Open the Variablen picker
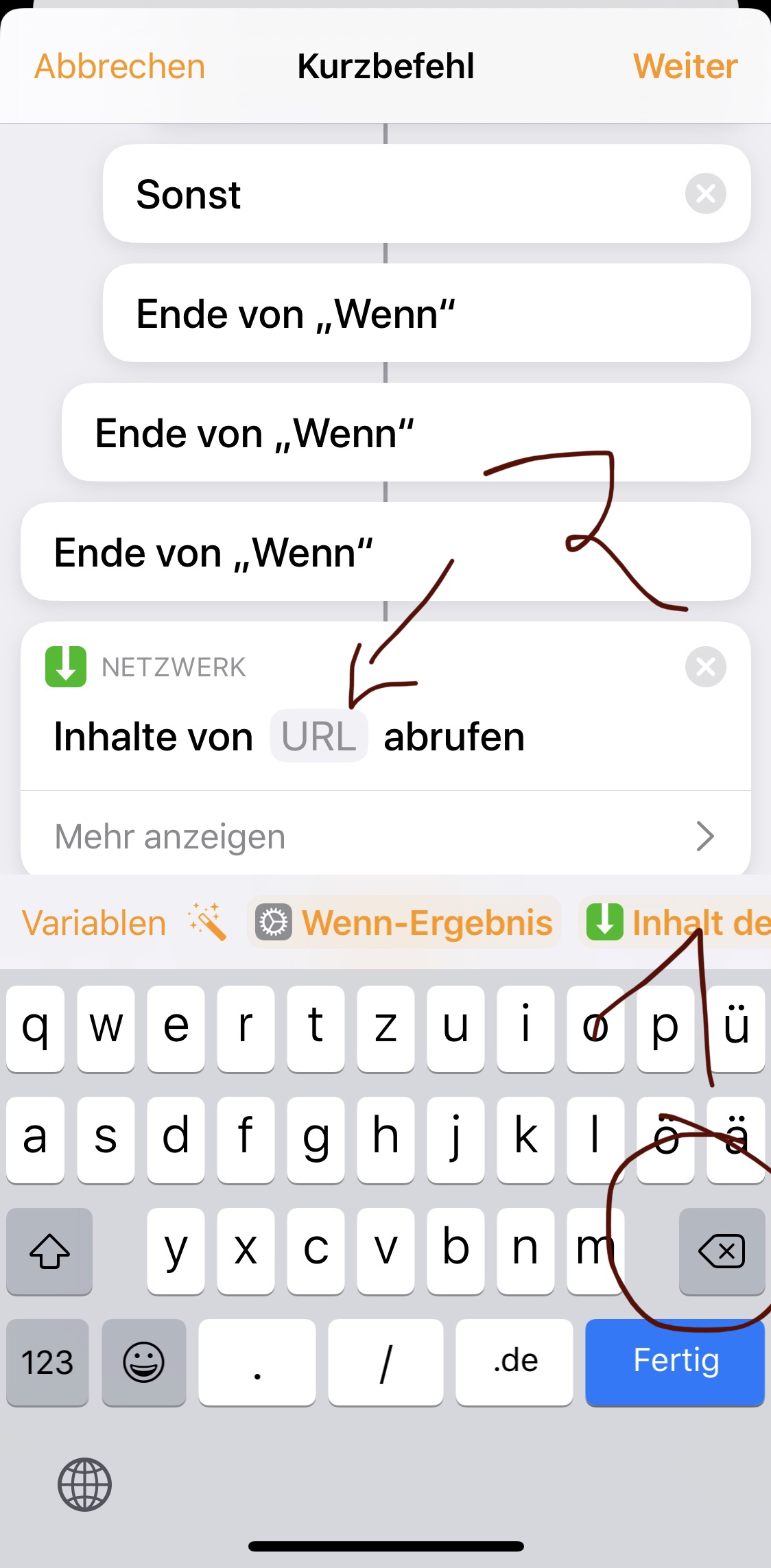Screen dimensions: 771x1568 (94, 923)
